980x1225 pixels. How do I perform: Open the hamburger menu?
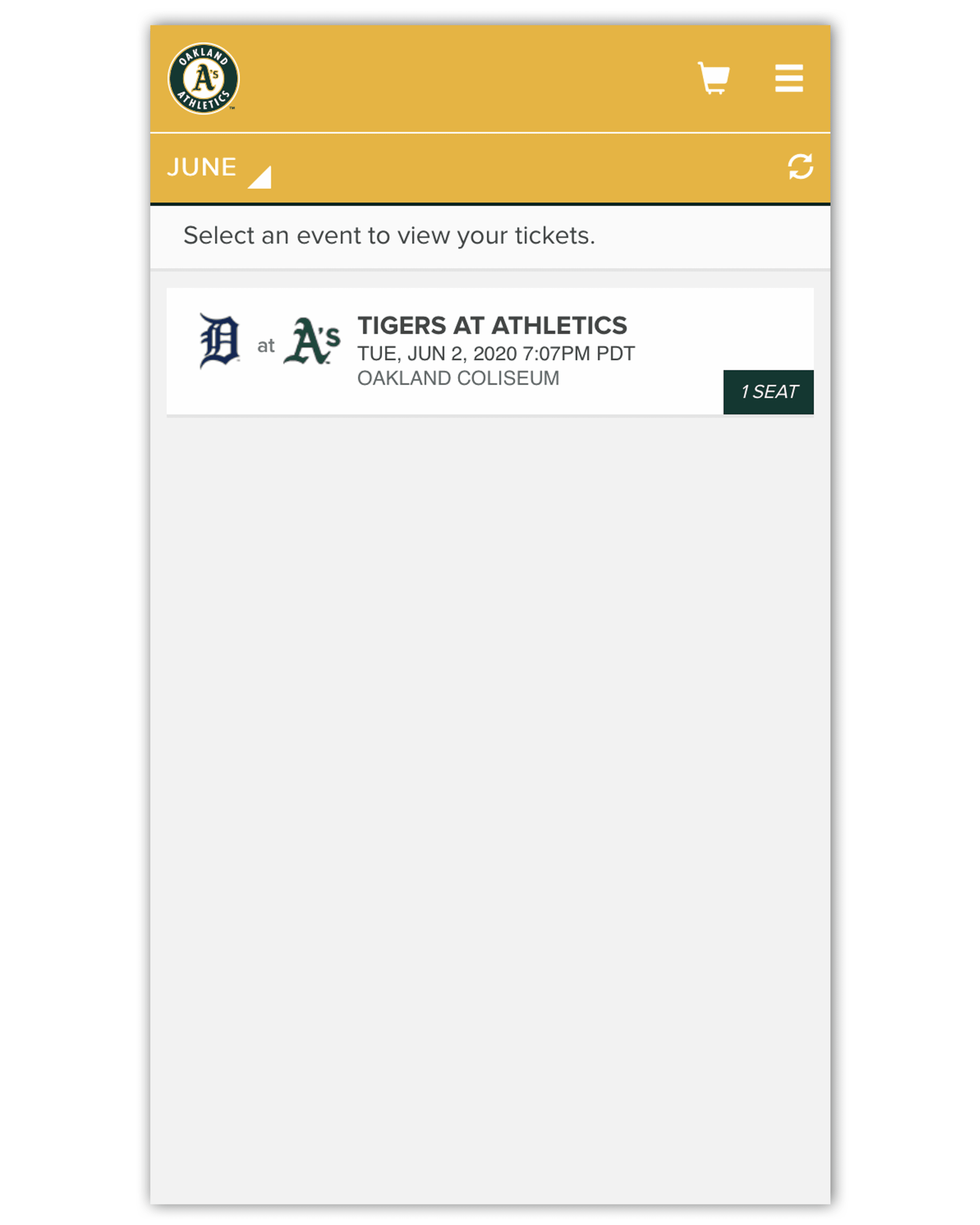789,78
